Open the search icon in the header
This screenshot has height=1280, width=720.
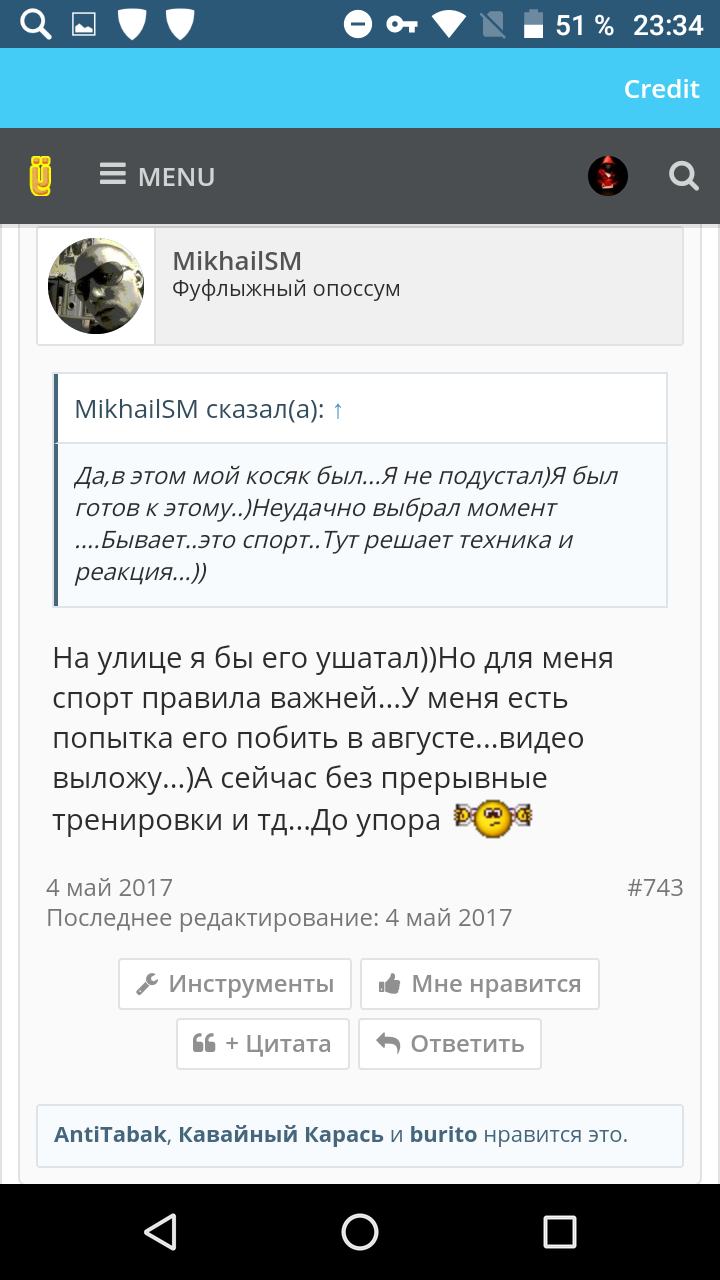(x=684, y=176)
